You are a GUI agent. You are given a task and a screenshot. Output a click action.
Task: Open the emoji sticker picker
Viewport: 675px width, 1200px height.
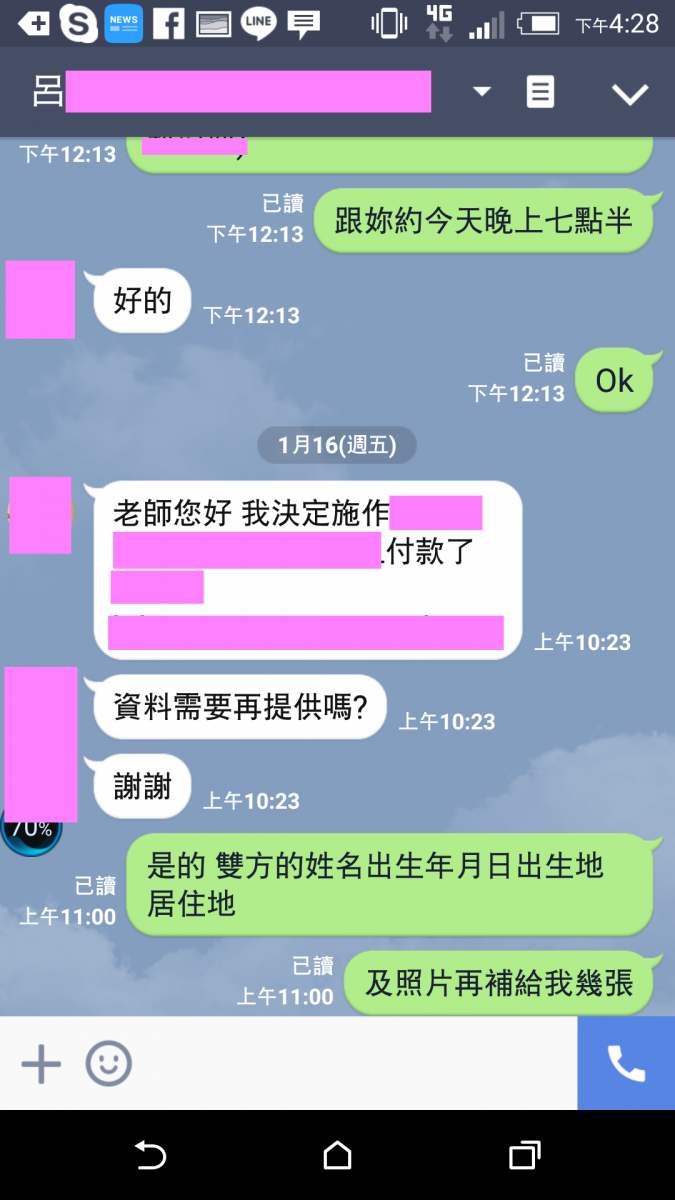click(108, 1064)
